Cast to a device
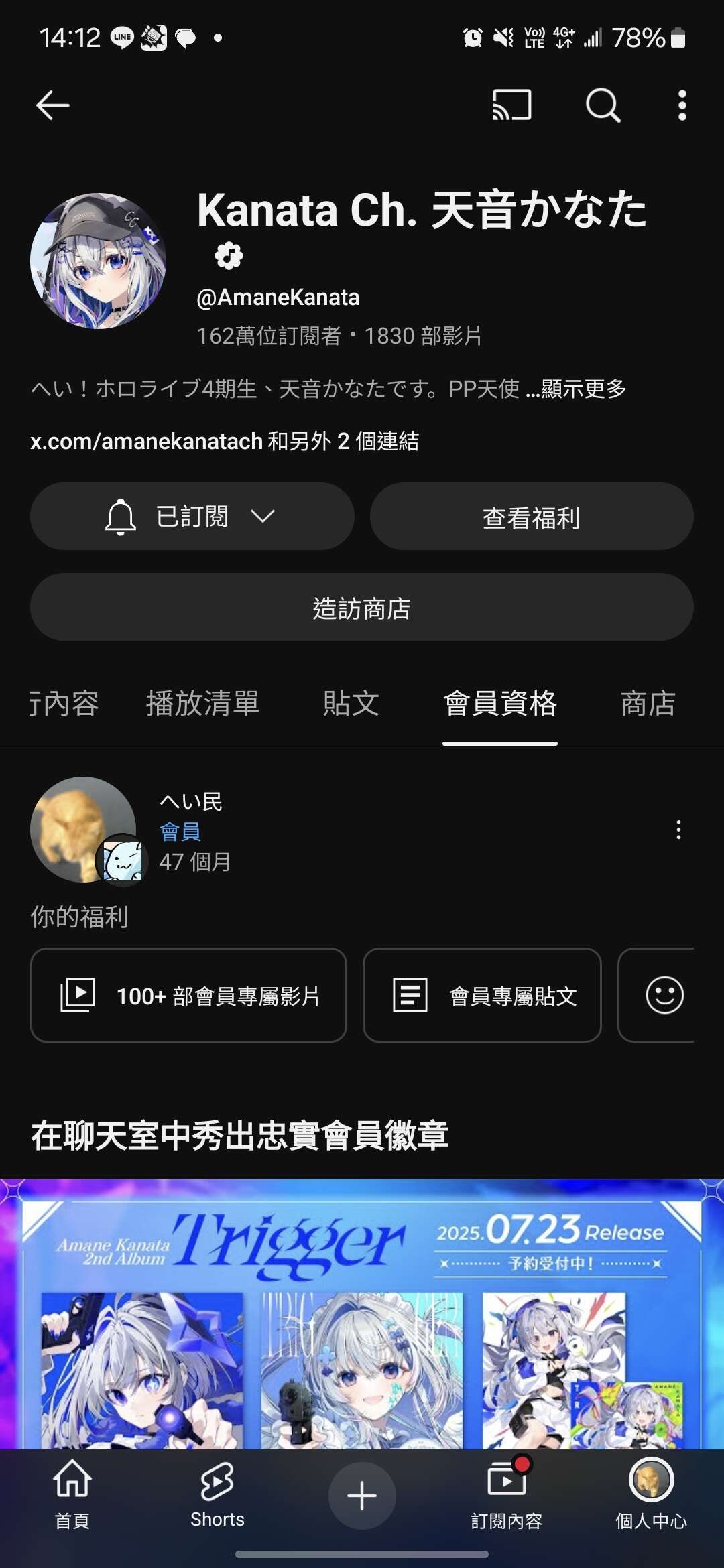The width and height of the screenshot is (724, 1568). tap(511, 106)
